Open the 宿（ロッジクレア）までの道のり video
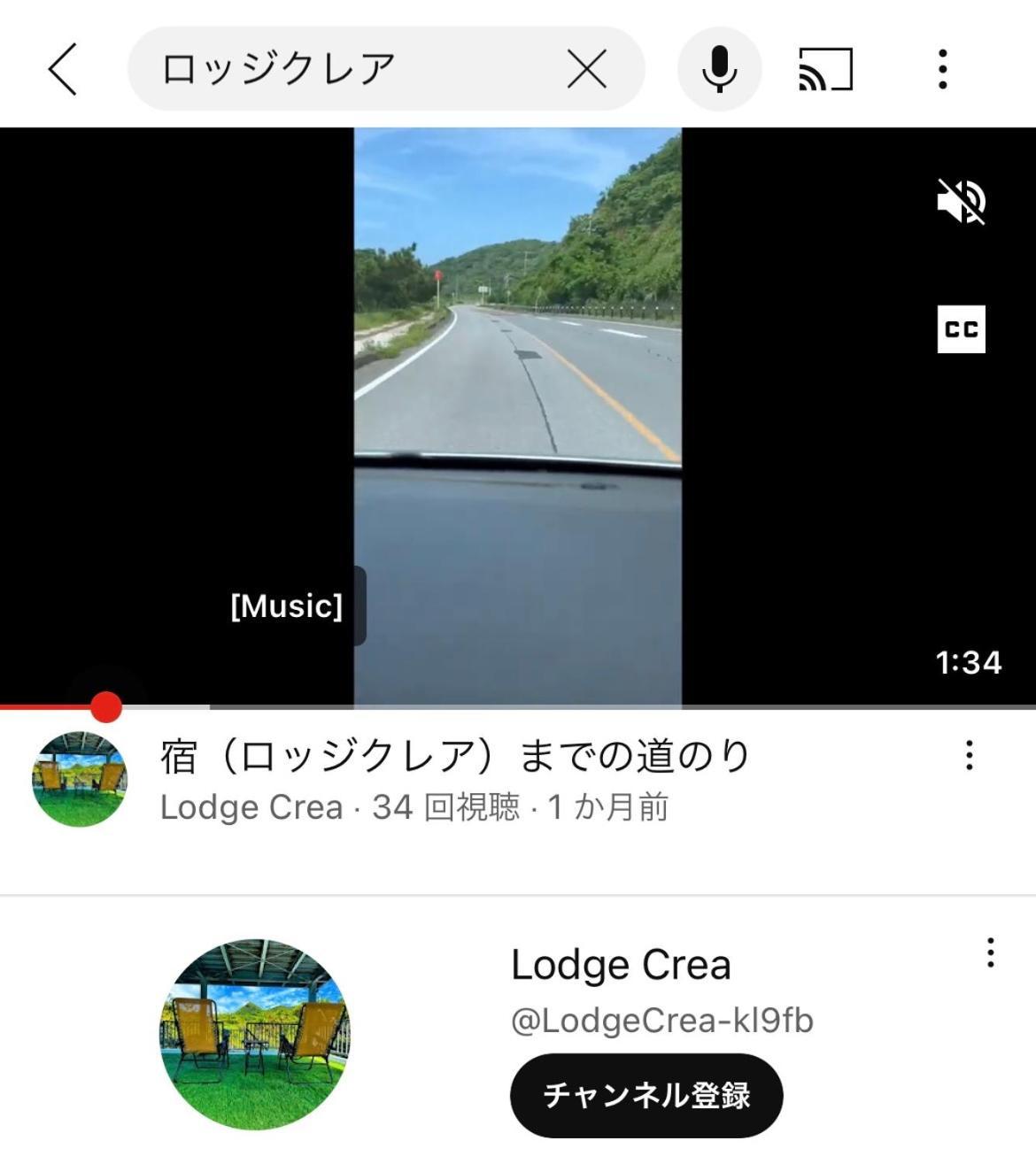 [455, 756]
